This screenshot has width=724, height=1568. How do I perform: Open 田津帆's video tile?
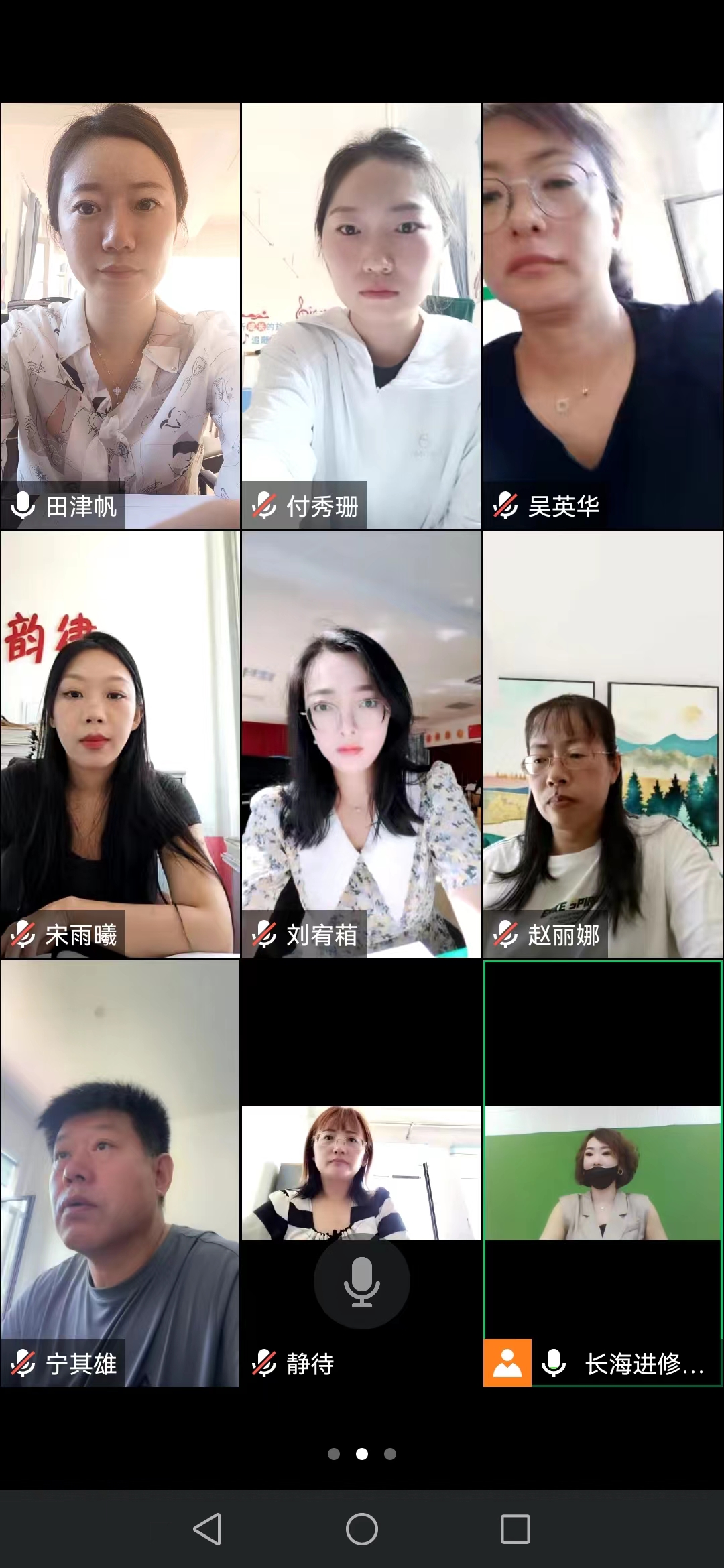[x=120, y=315]
